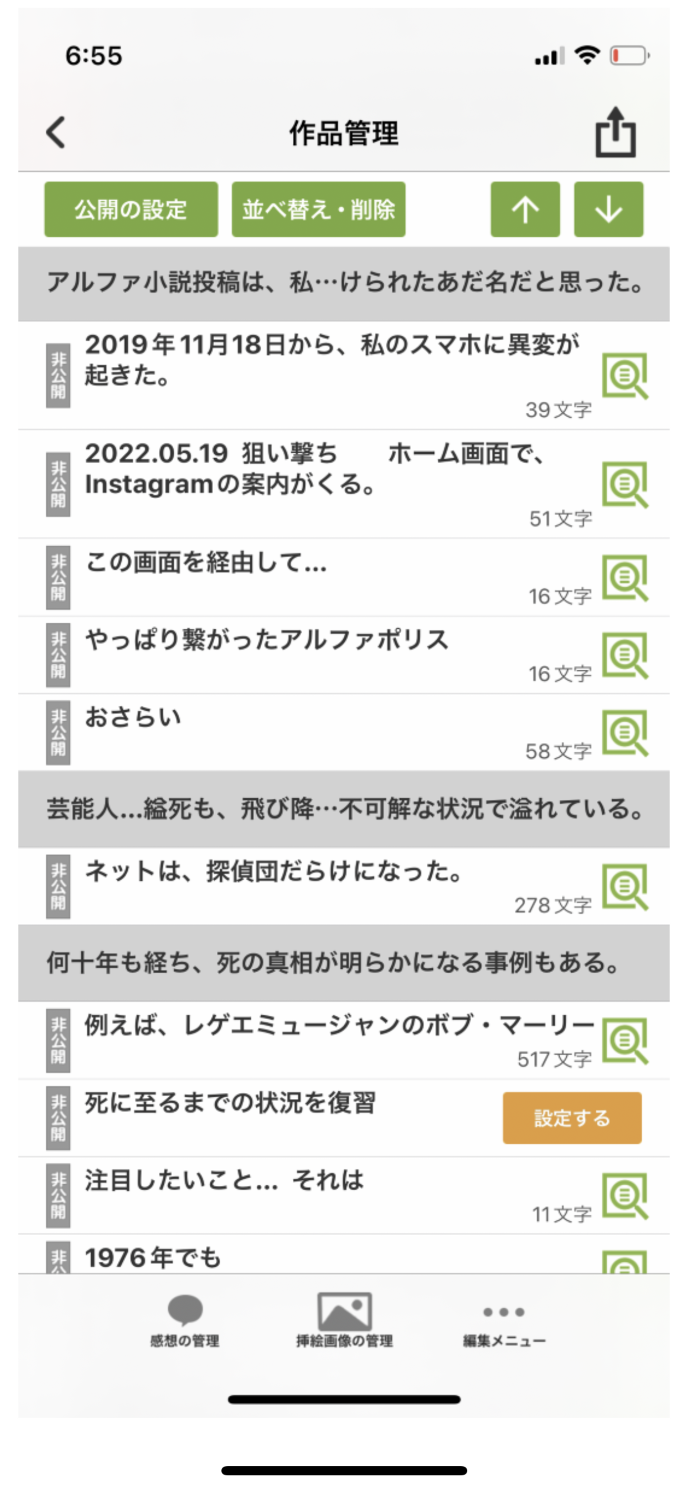Open the おさらい chapter
Screen dimensions: 688x1490
pos(133,718)
